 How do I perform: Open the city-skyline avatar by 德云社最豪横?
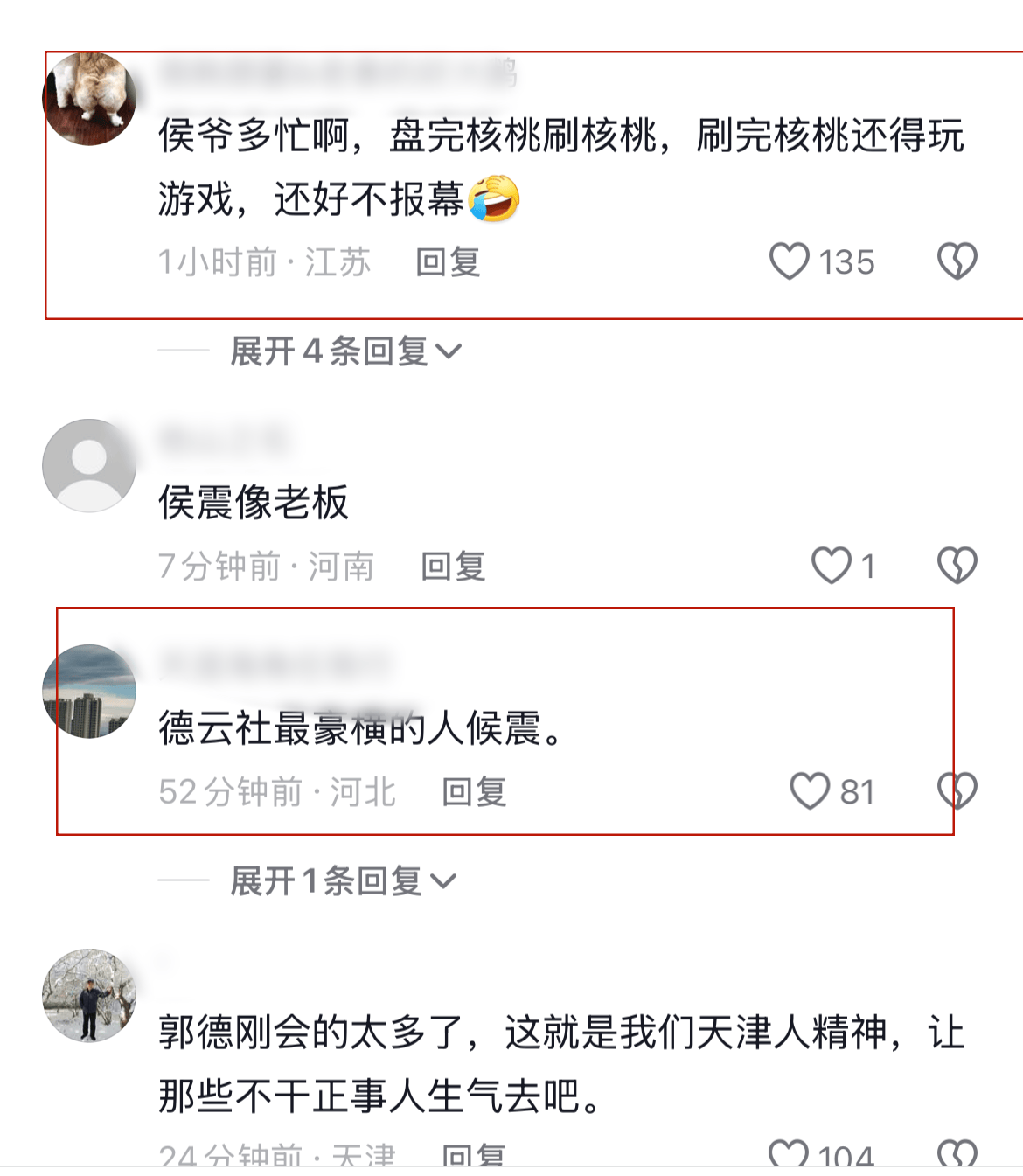pyautogui.click(x=89, y=691)
